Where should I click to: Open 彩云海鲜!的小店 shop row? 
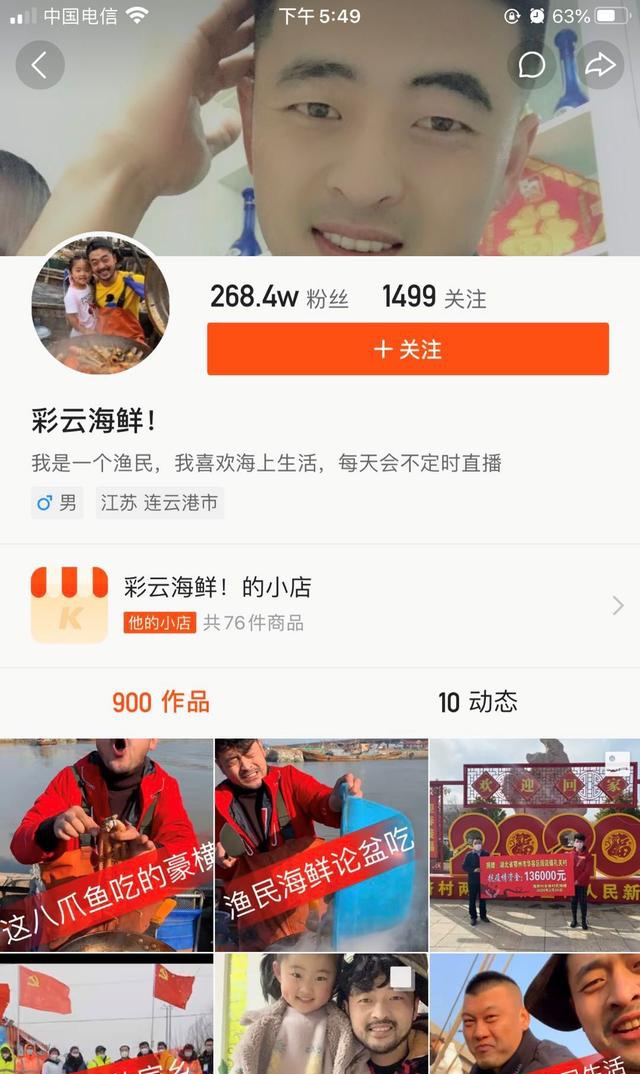(x=320, y=605)
